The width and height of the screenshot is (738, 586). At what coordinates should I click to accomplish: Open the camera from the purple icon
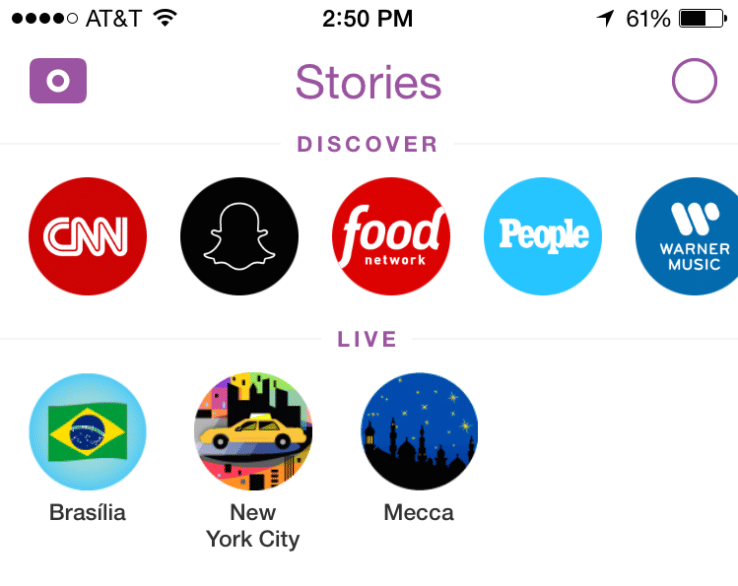[58, 81]
